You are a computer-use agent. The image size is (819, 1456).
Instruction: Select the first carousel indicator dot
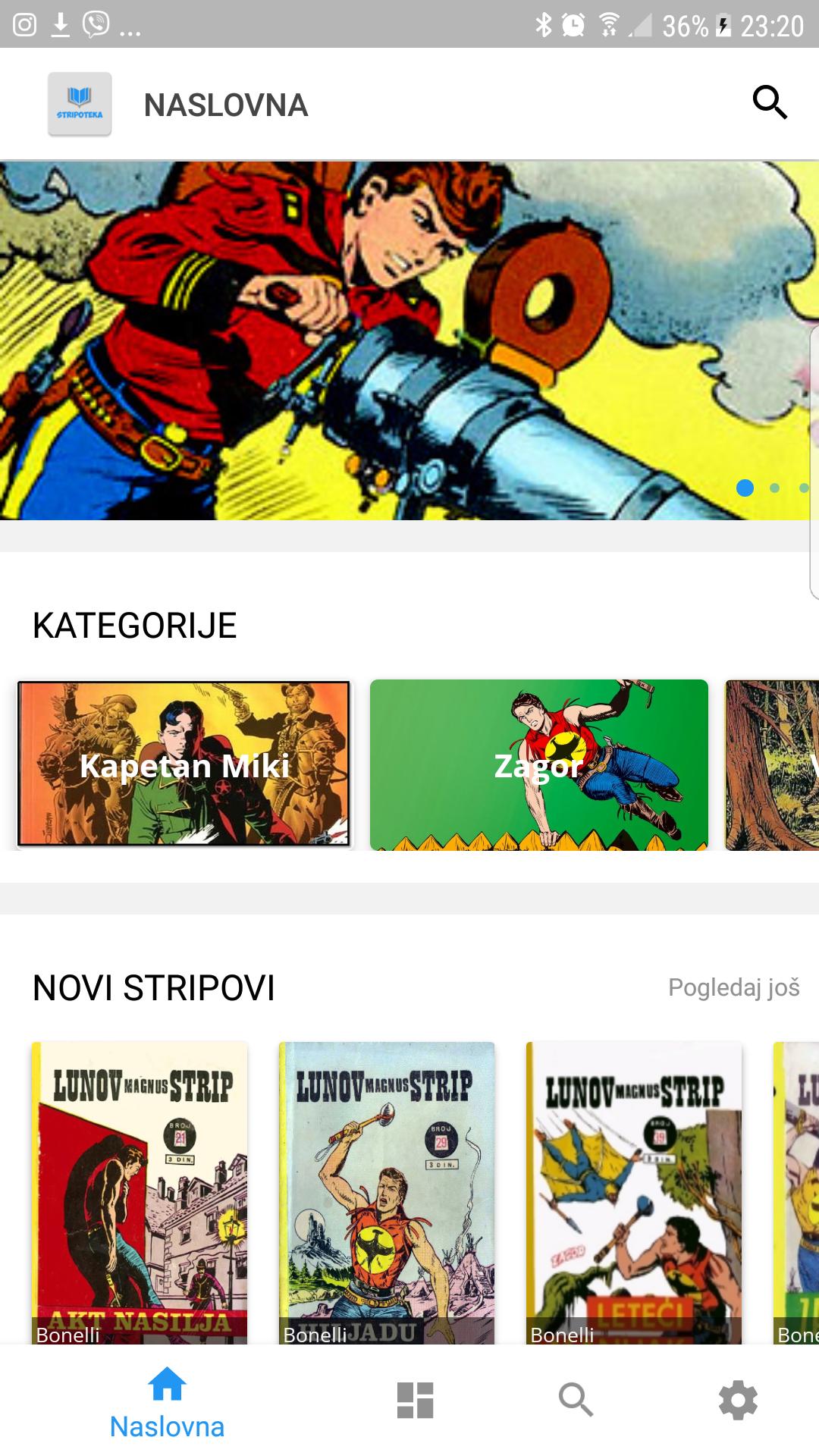746,489
